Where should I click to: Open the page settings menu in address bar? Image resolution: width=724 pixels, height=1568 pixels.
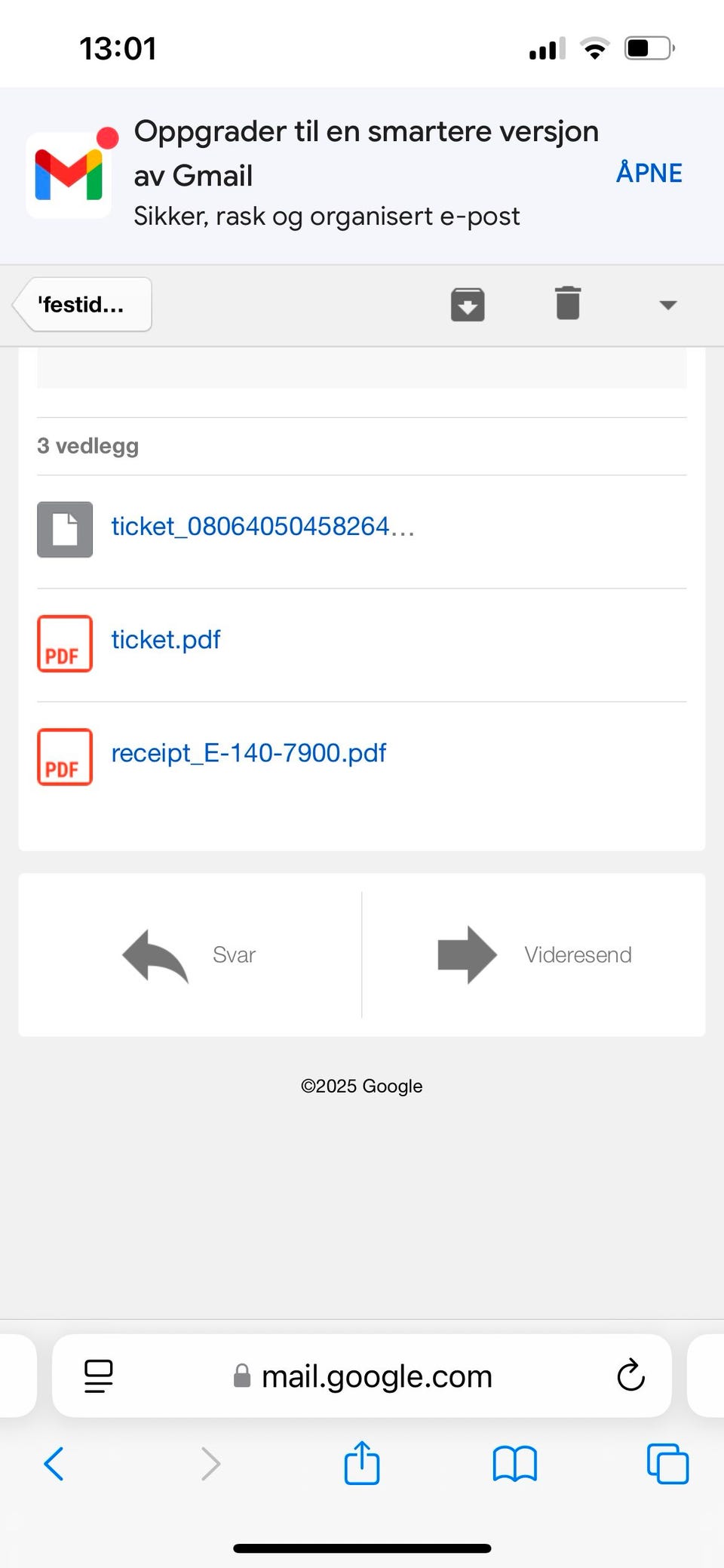[x=99, y=1376]
